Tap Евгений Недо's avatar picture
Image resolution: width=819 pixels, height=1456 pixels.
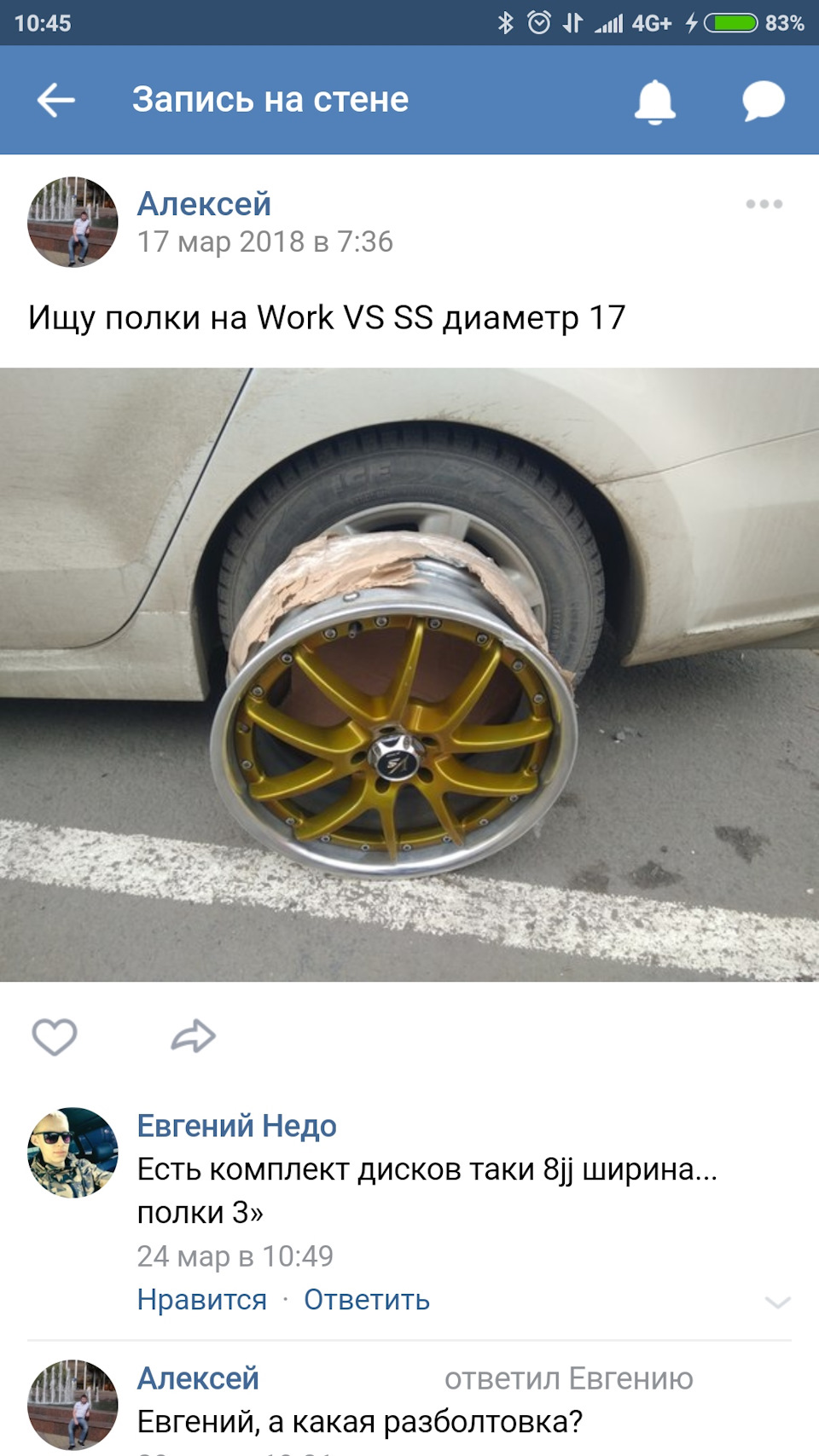coord(73,1152)
